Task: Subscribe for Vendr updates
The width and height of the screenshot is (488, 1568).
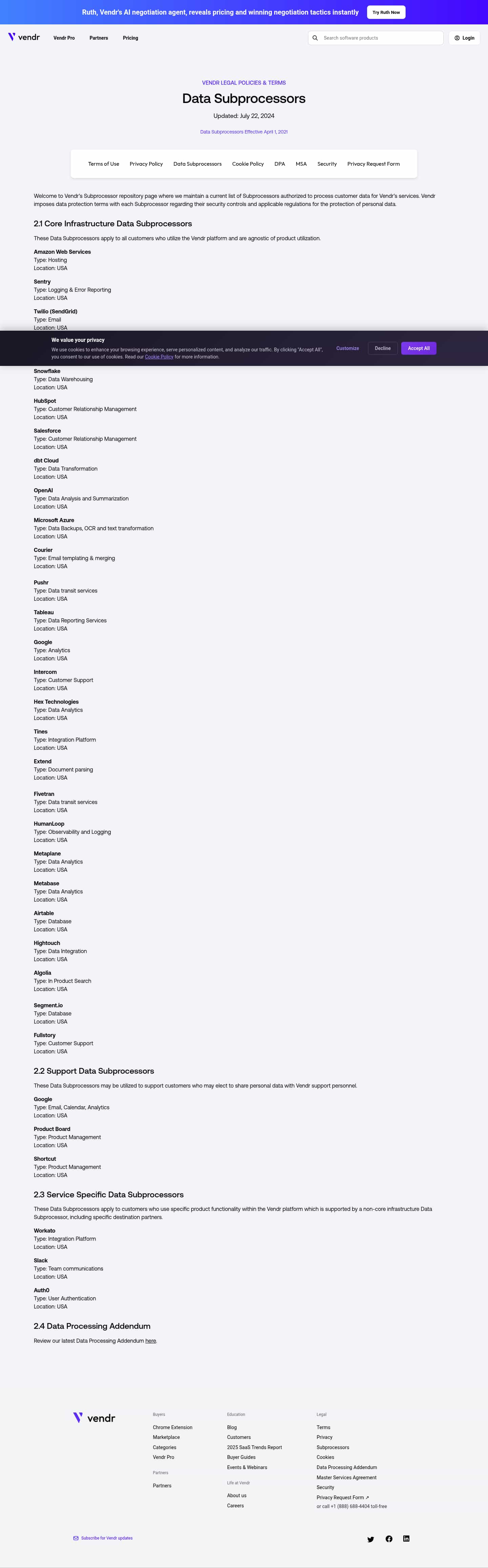Action: (106, 1538)
